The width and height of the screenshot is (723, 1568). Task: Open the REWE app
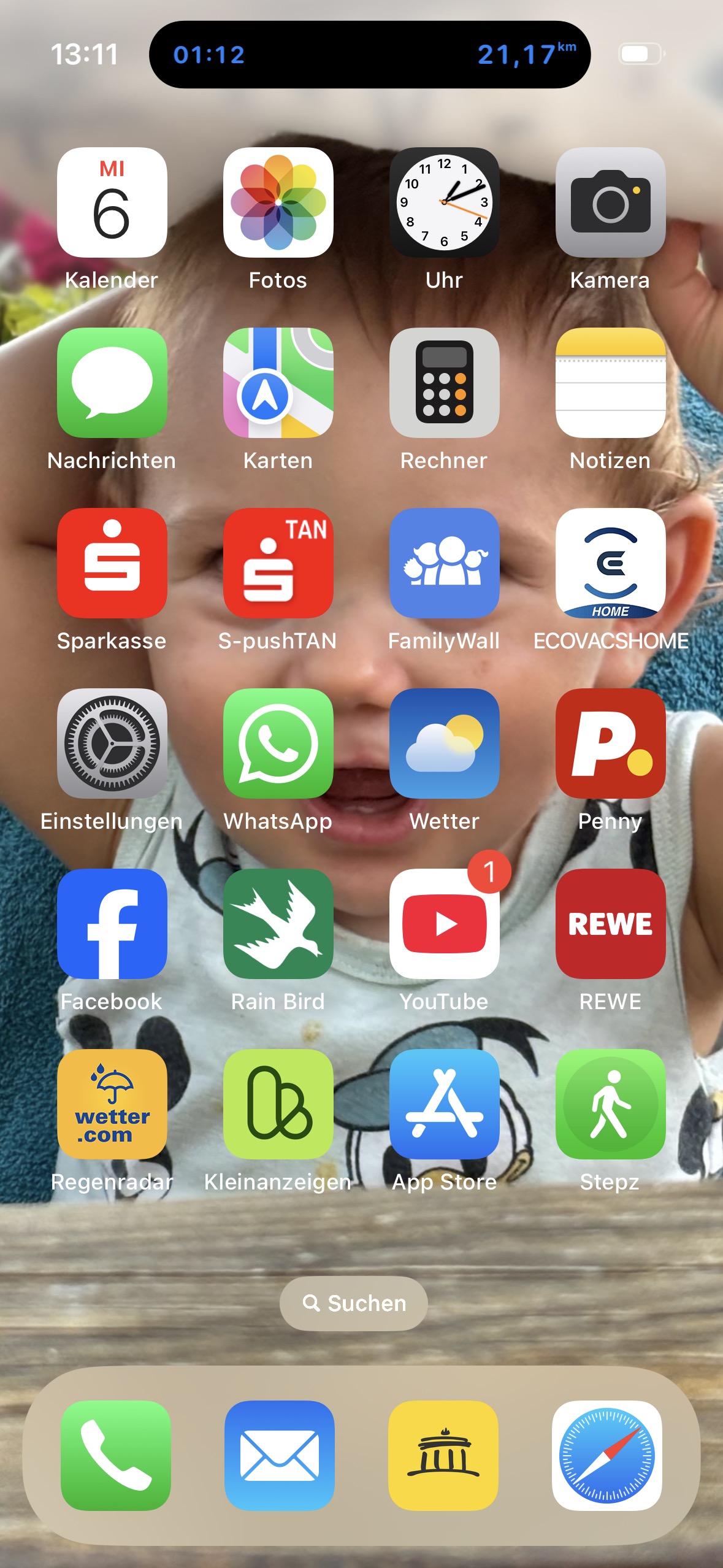click(610, 924)
